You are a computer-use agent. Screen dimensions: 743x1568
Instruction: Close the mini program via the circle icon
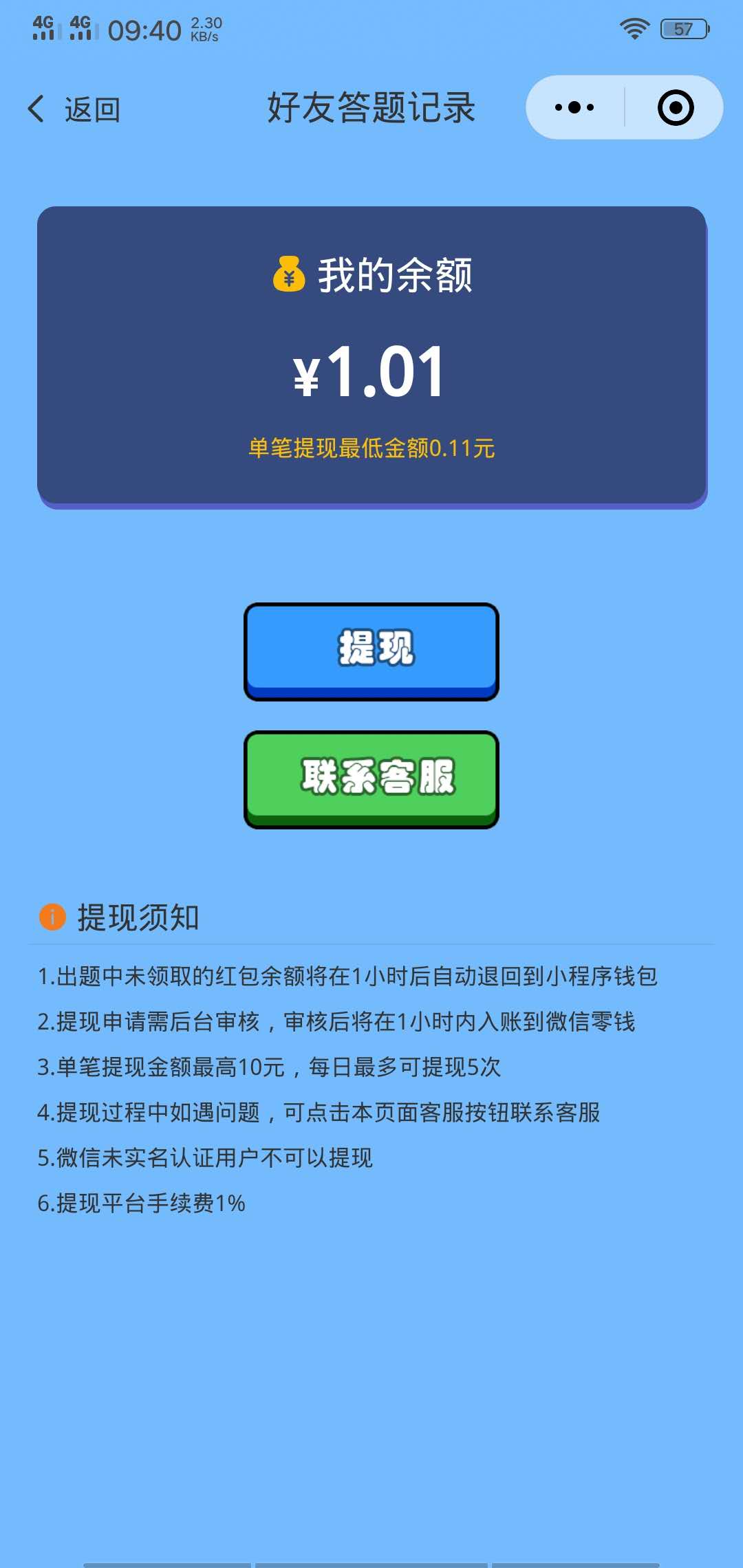675,107
